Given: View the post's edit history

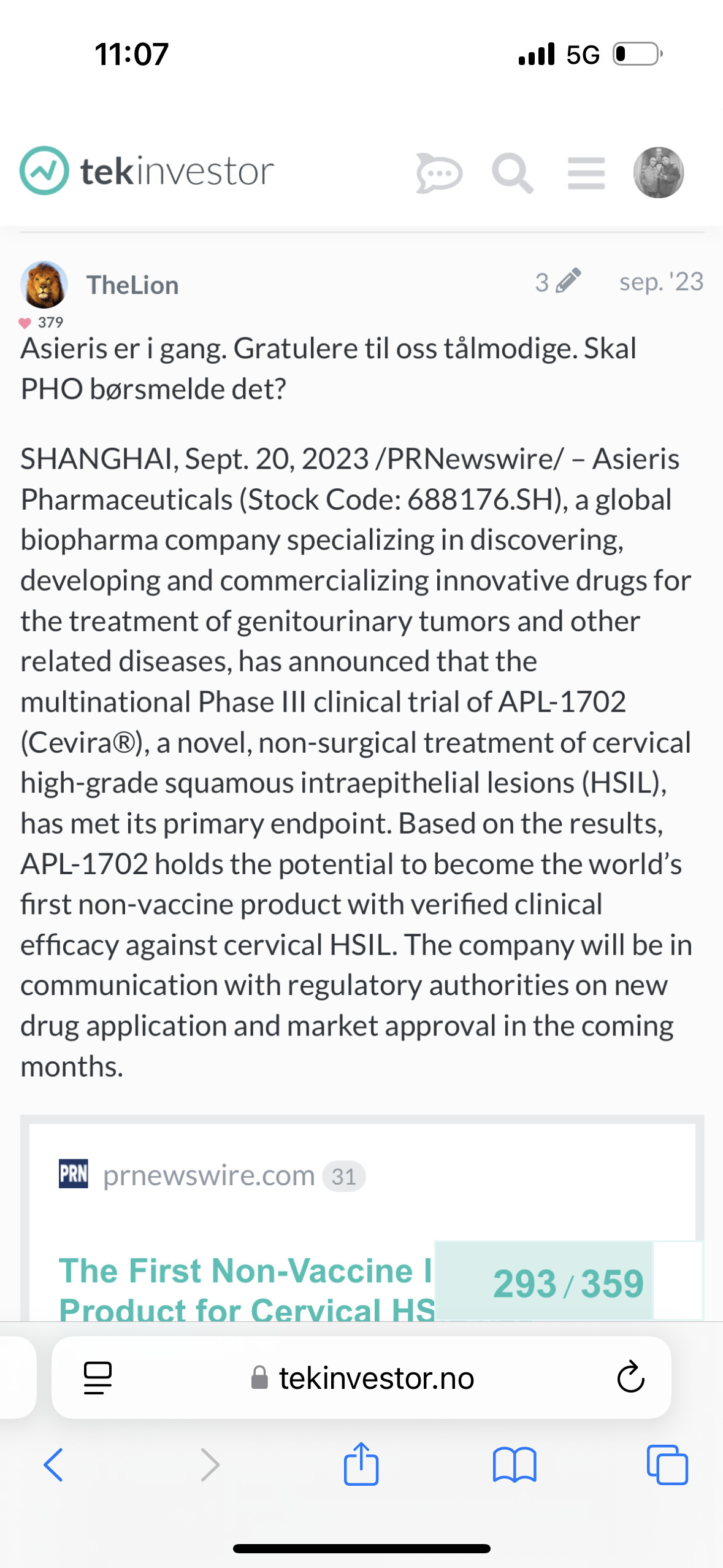Looking at the screenshot, I should coord(557,282).
